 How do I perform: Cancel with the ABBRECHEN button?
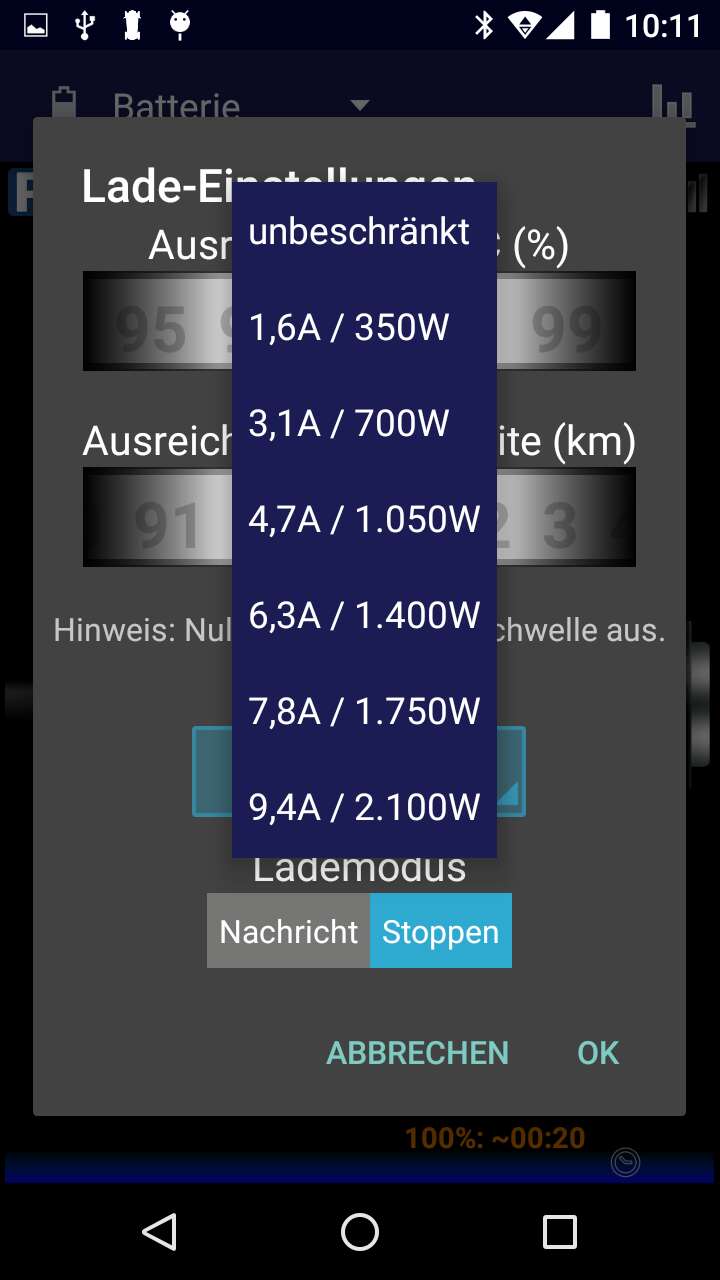point(417,1052)
